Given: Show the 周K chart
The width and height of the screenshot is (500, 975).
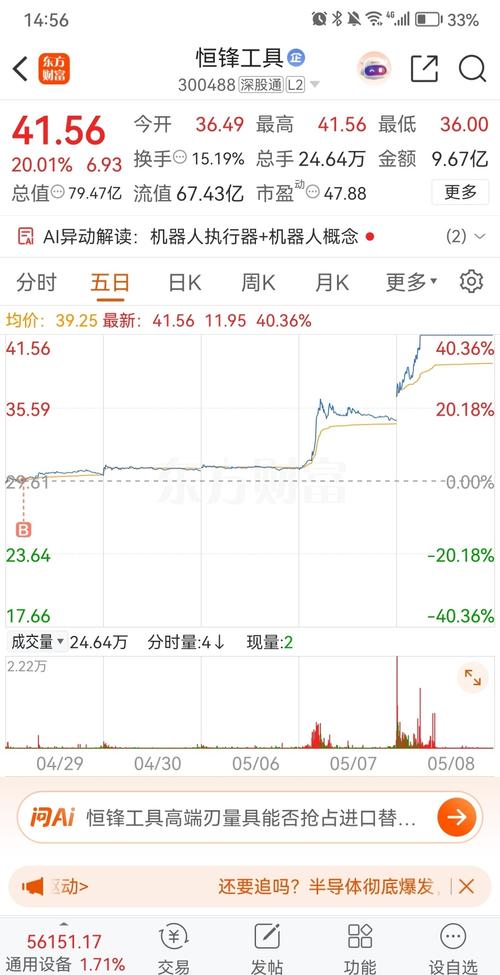Looking at the screenshot, I should (258, 282).
